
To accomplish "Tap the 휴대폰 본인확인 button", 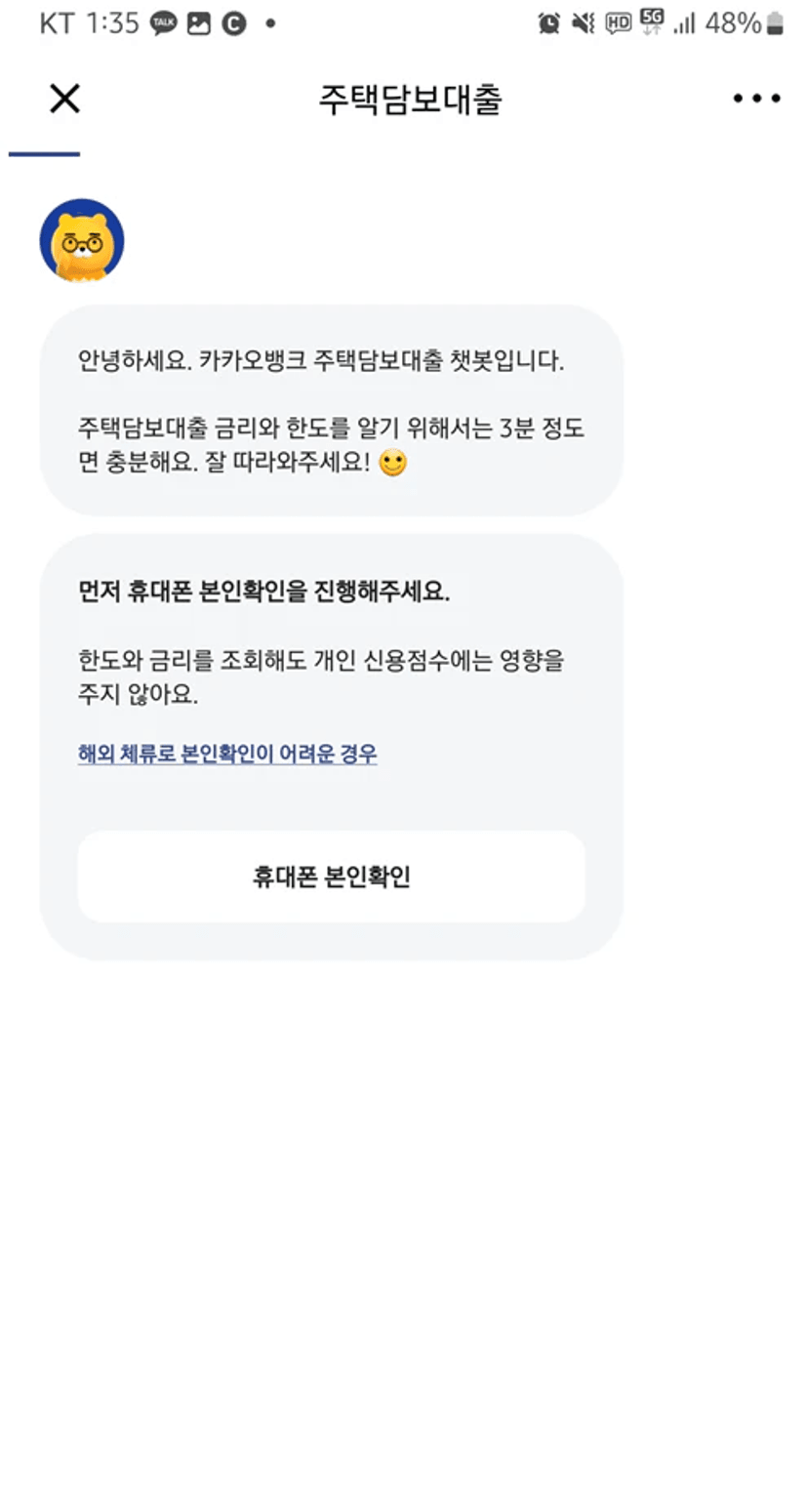I will [x=331, y=877].
